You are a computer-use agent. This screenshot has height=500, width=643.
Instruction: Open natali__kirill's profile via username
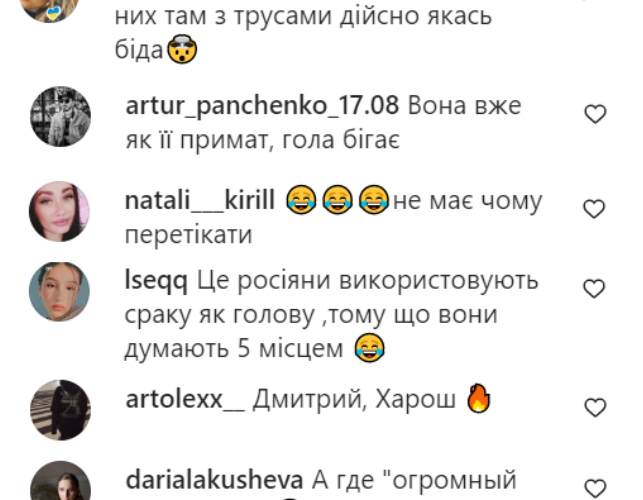199,201
